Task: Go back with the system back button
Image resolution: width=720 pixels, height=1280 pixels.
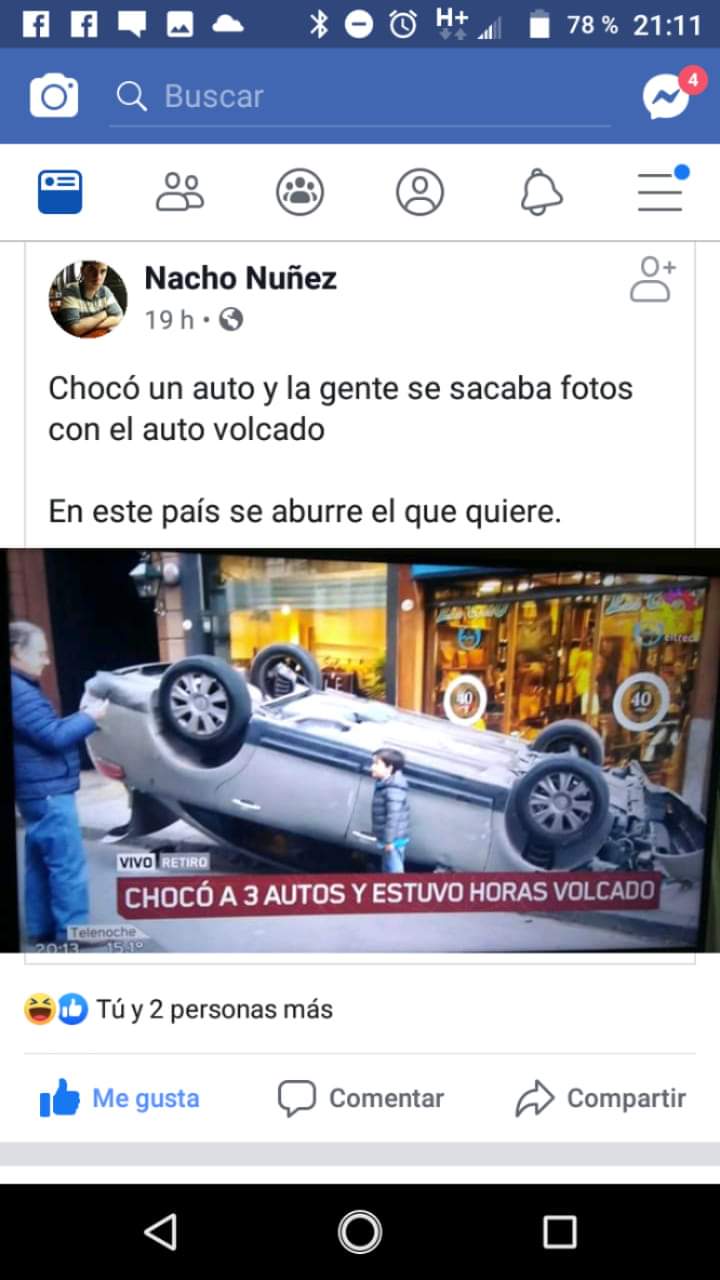Action: (160, 1232)
